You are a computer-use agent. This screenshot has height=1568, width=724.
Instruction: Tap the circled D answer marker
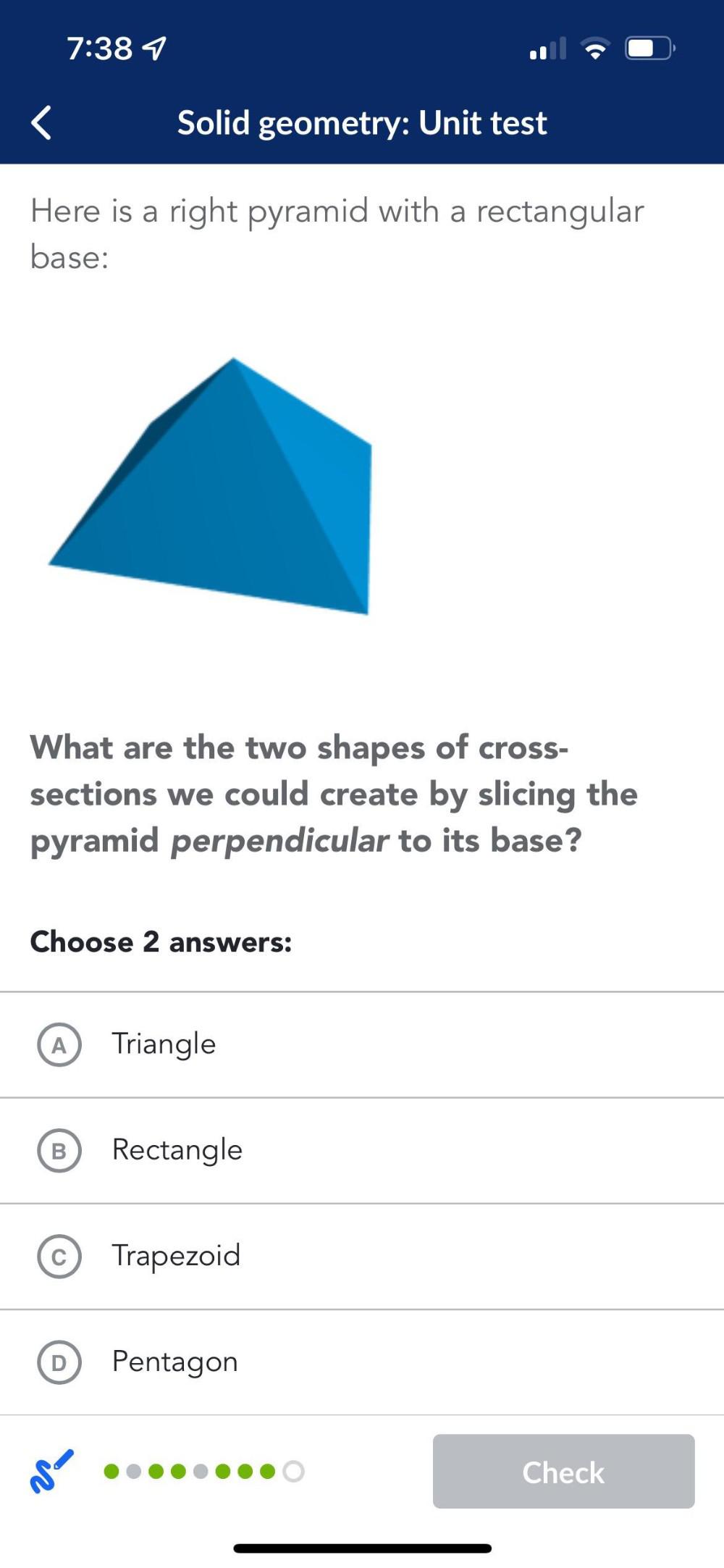(x=59, y=1362)
